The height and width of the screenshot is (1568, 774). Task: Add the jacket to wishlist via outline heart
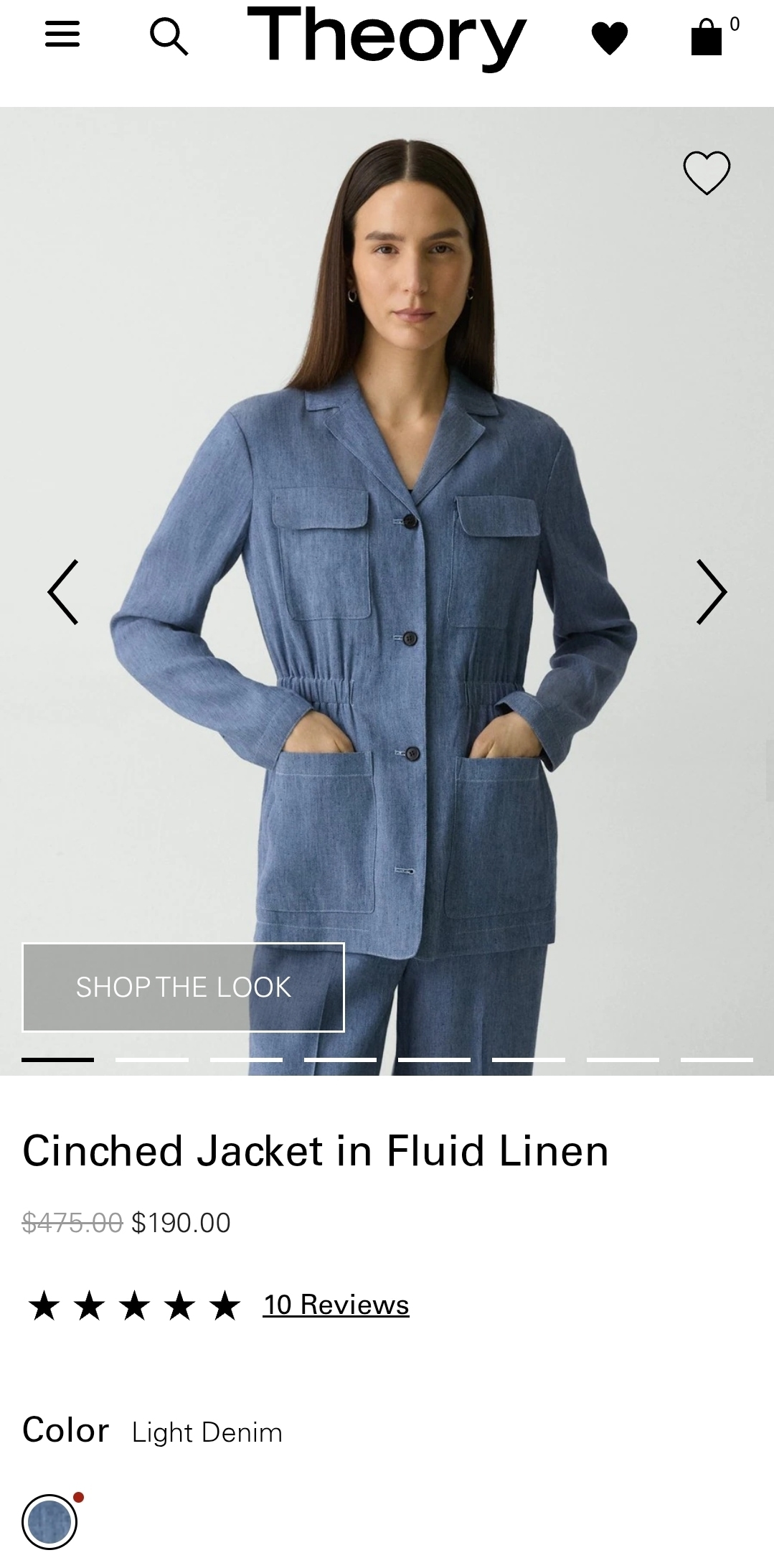[707, 172]
